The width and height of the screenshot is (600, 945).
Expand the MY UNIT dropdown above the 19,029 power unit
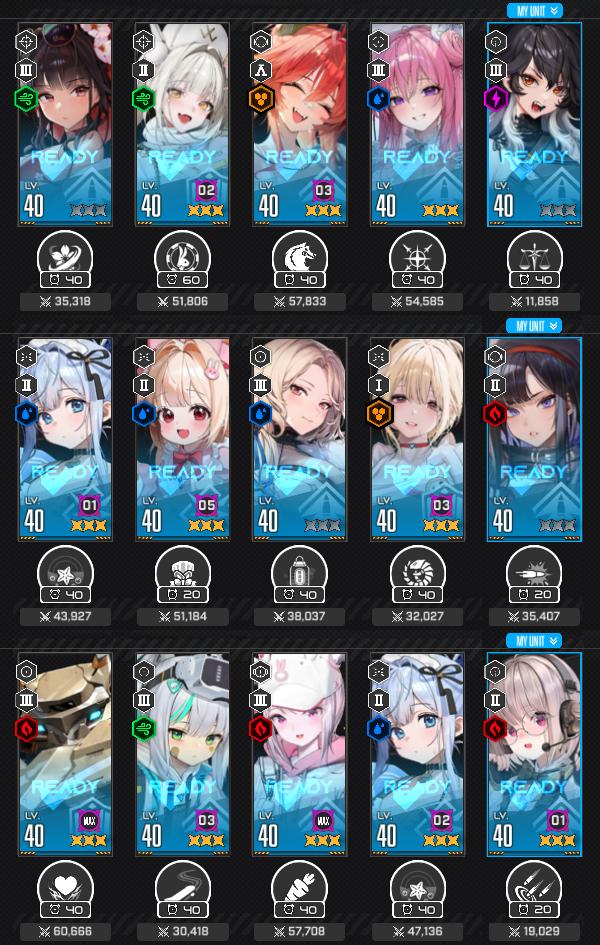point(534,641)
